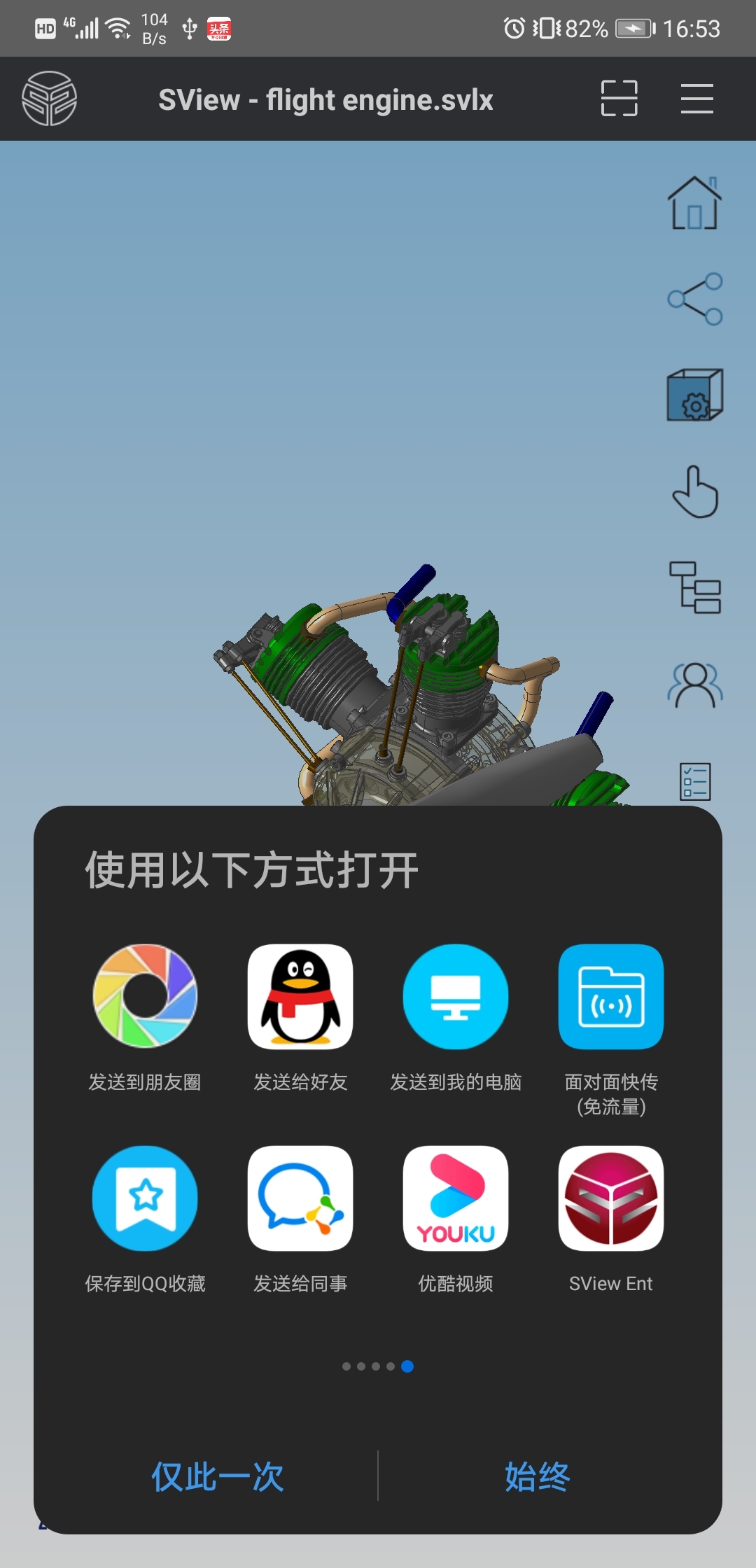Open model box settings icon
Viewport: 756px width, 1568px height.
click(x=694, y=395)
